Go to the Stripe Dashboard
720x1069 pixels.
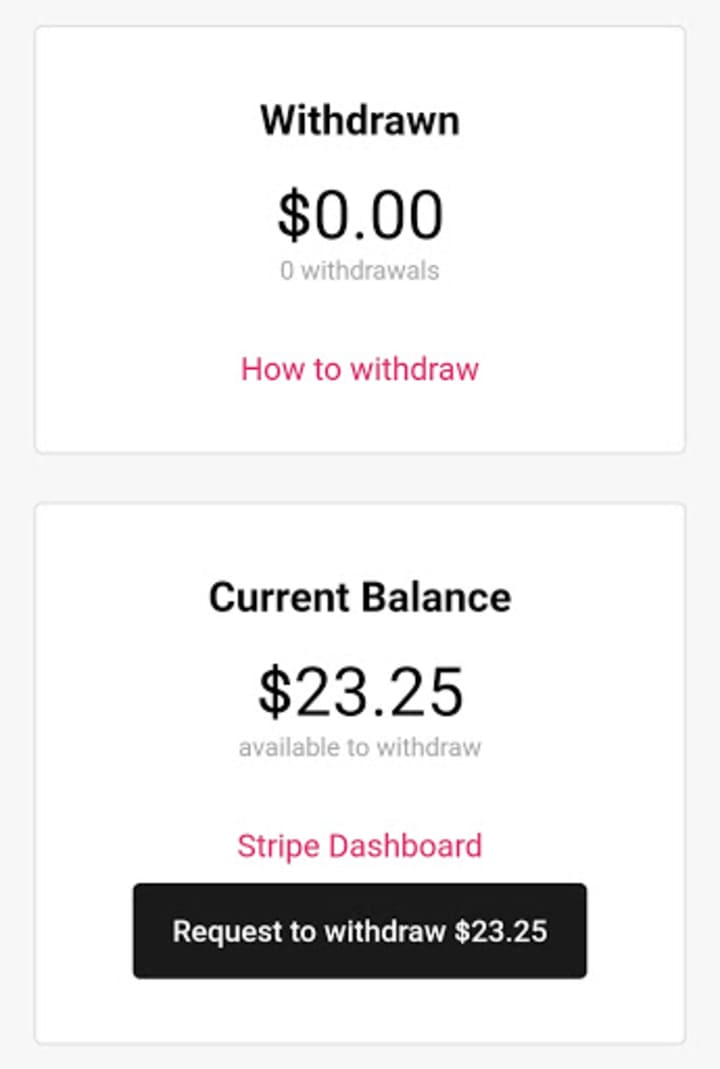pyautogui.click(x=359, y=846)
